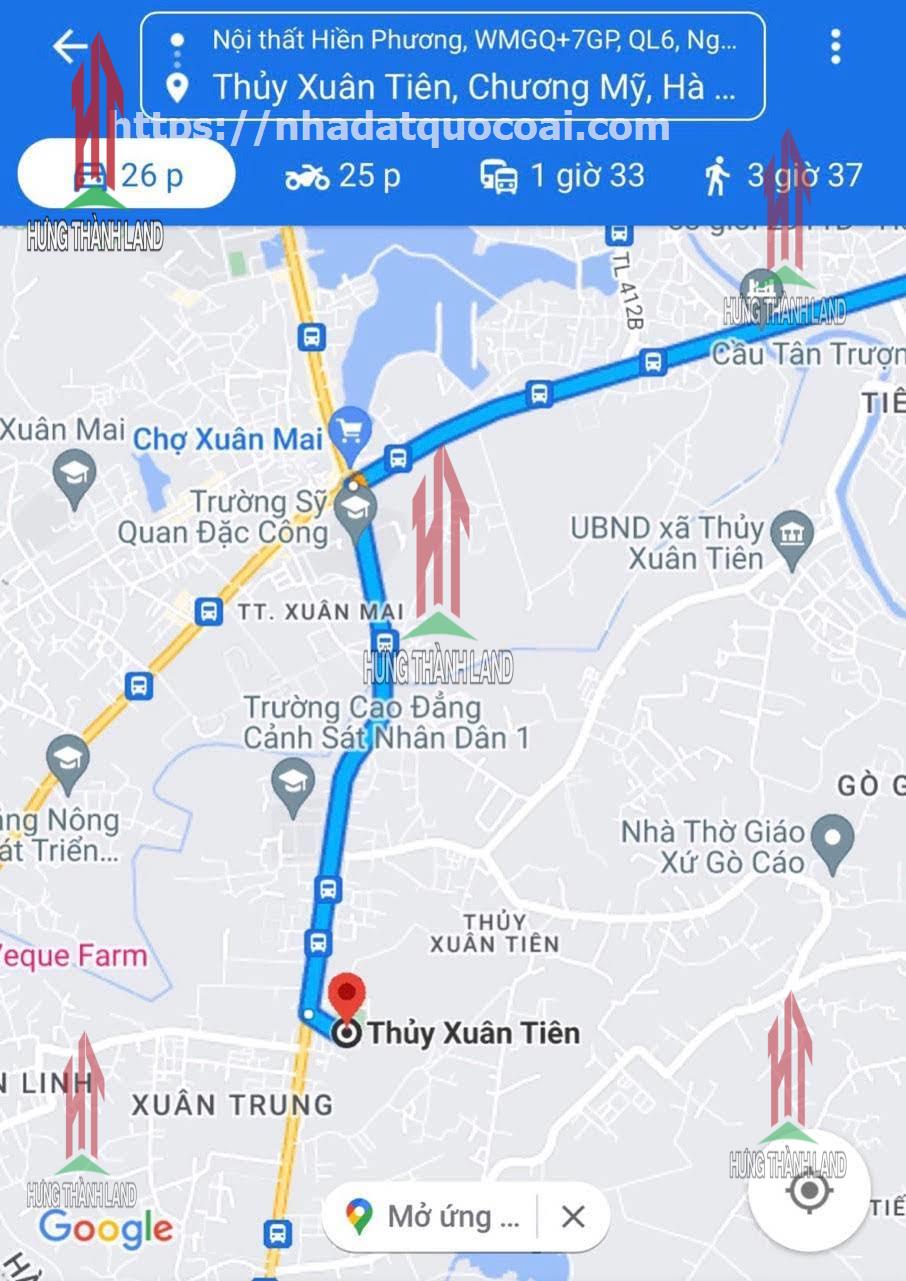Open Trường Cao Đẳng Cảnh Sát Nhân Dân 1 marker
This screenshot has height=1281, width=906.
coord(293,783)
